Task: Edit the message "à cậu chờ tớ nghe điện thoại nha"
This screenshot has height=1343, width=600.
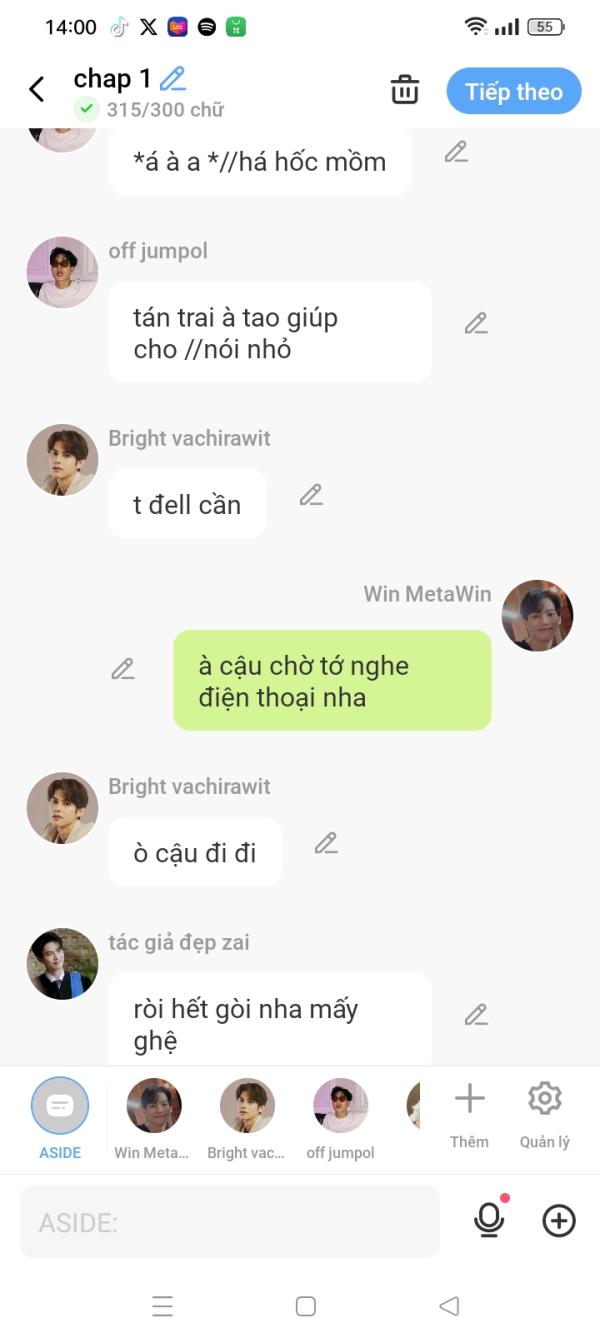Action: point(123,669)
